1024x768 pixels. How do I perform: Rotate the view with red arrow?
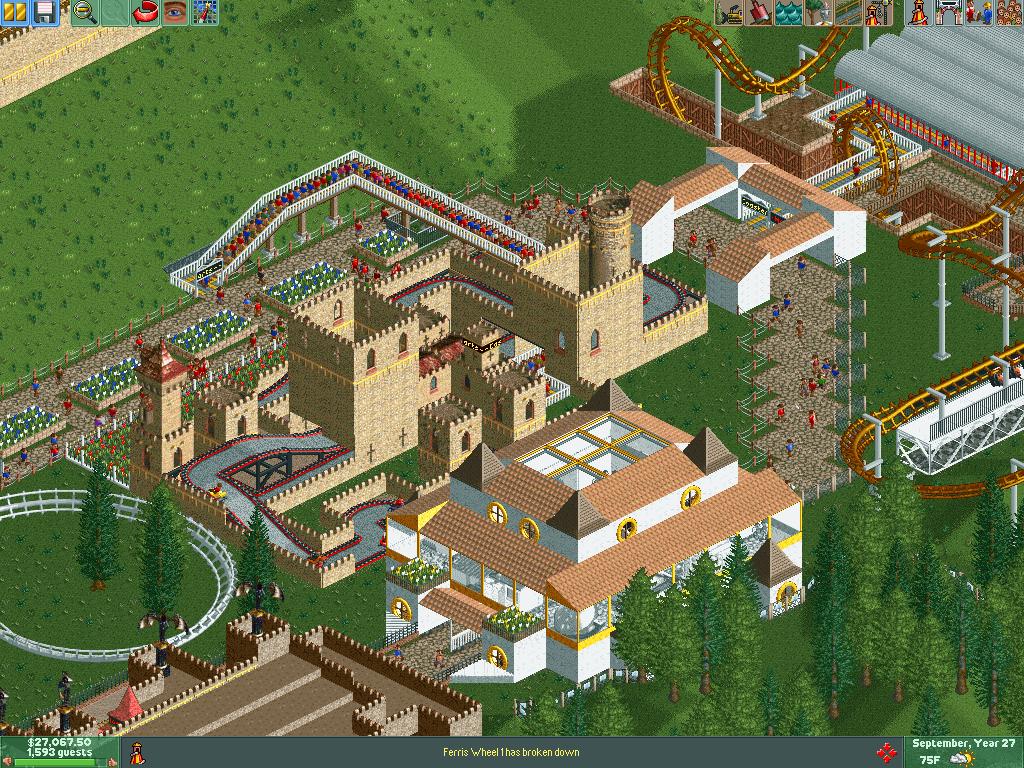click(146, 12)
